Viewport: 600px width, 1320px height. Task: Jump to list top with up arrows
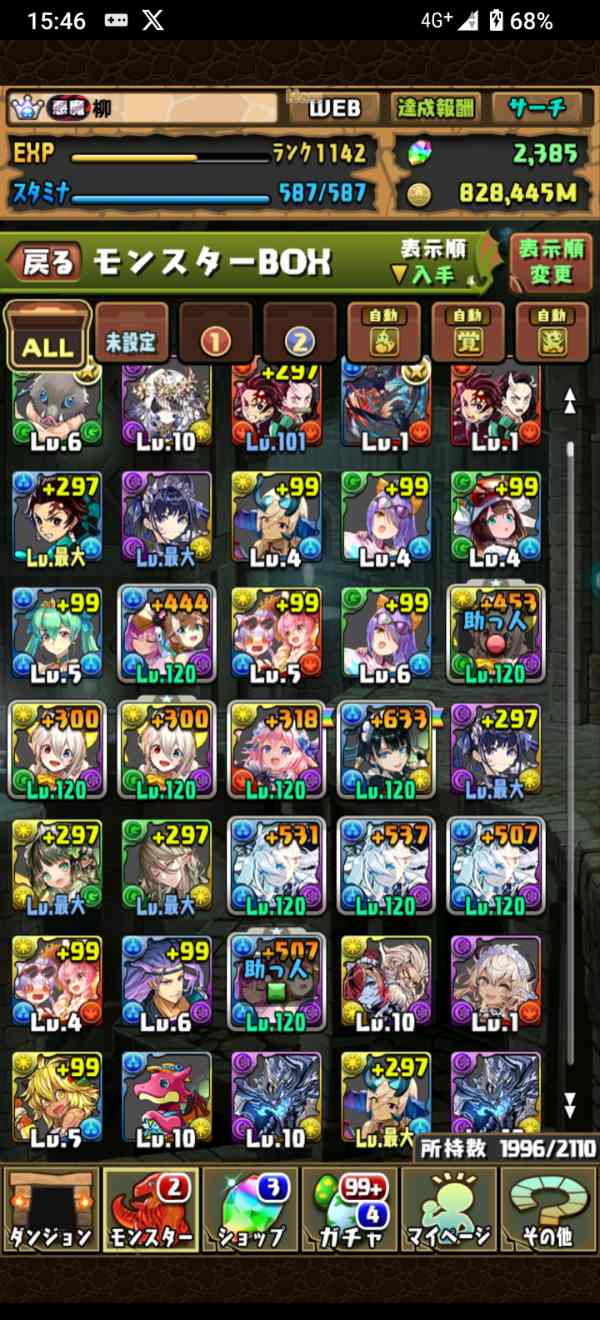[570, 402]
